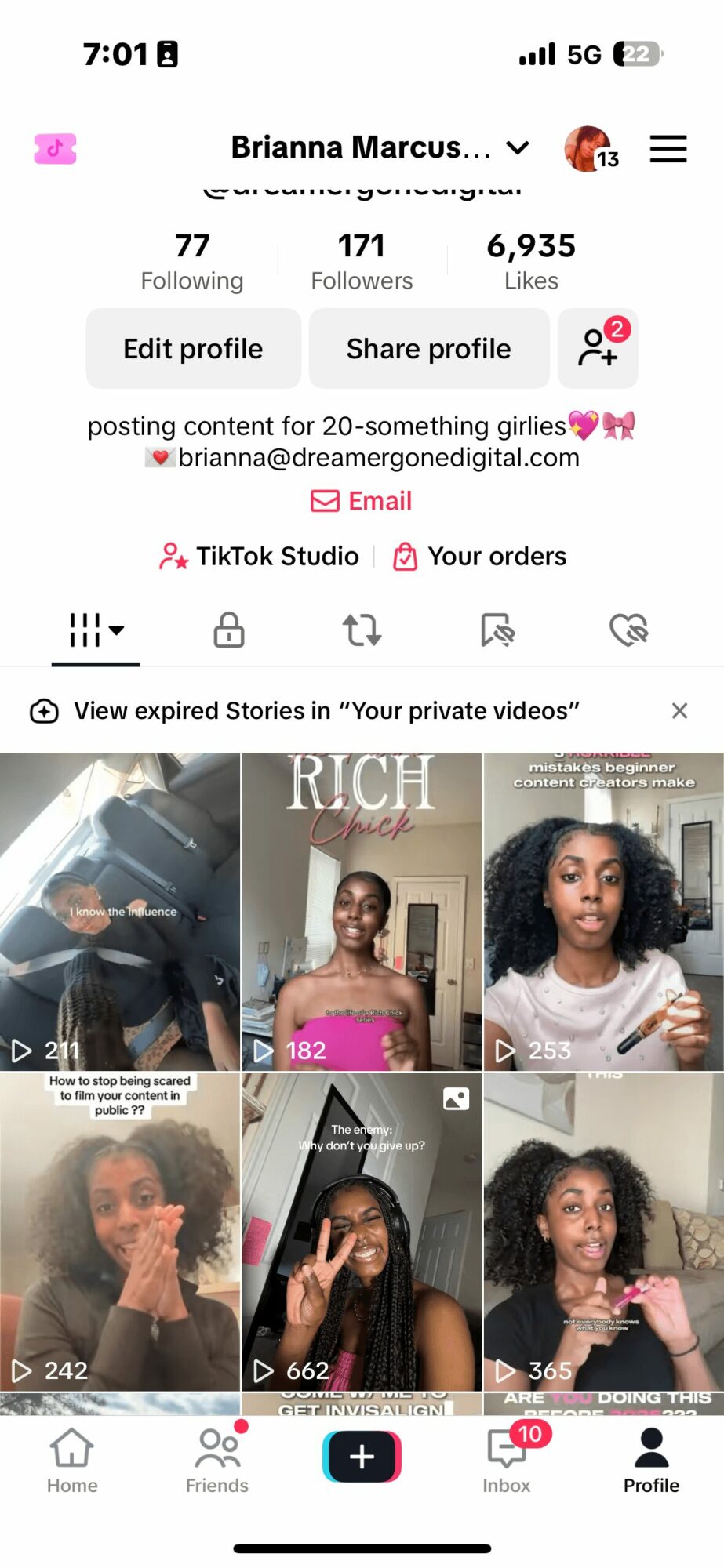Image resolution: width=724 pixels, height=1568 pixels.
Task: Switch to the reposts tab
Action: click(362, 630)
